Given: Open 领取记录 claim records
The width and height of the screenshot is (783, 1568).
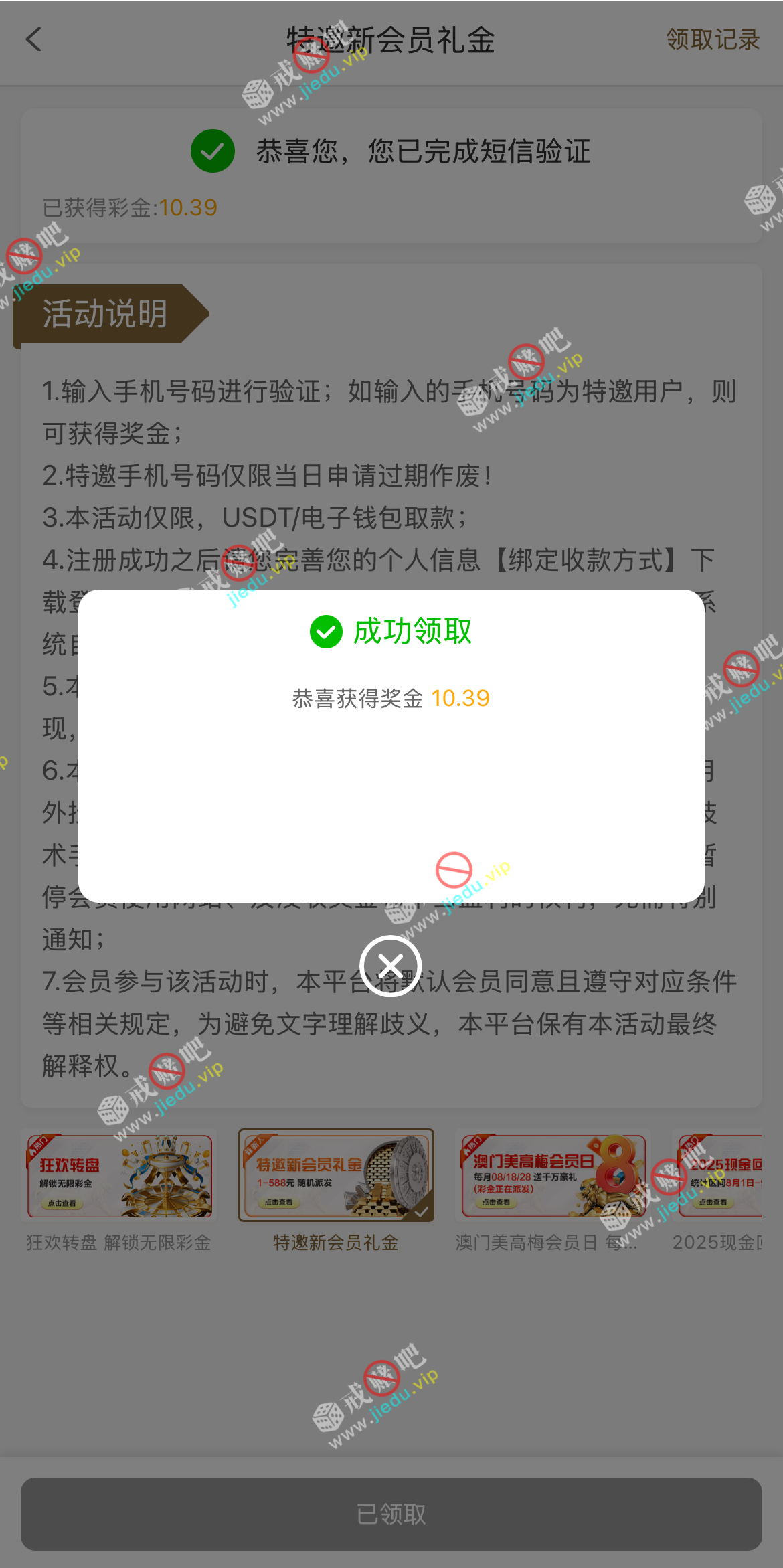Looking at the screenshot, I should (712, 39).
